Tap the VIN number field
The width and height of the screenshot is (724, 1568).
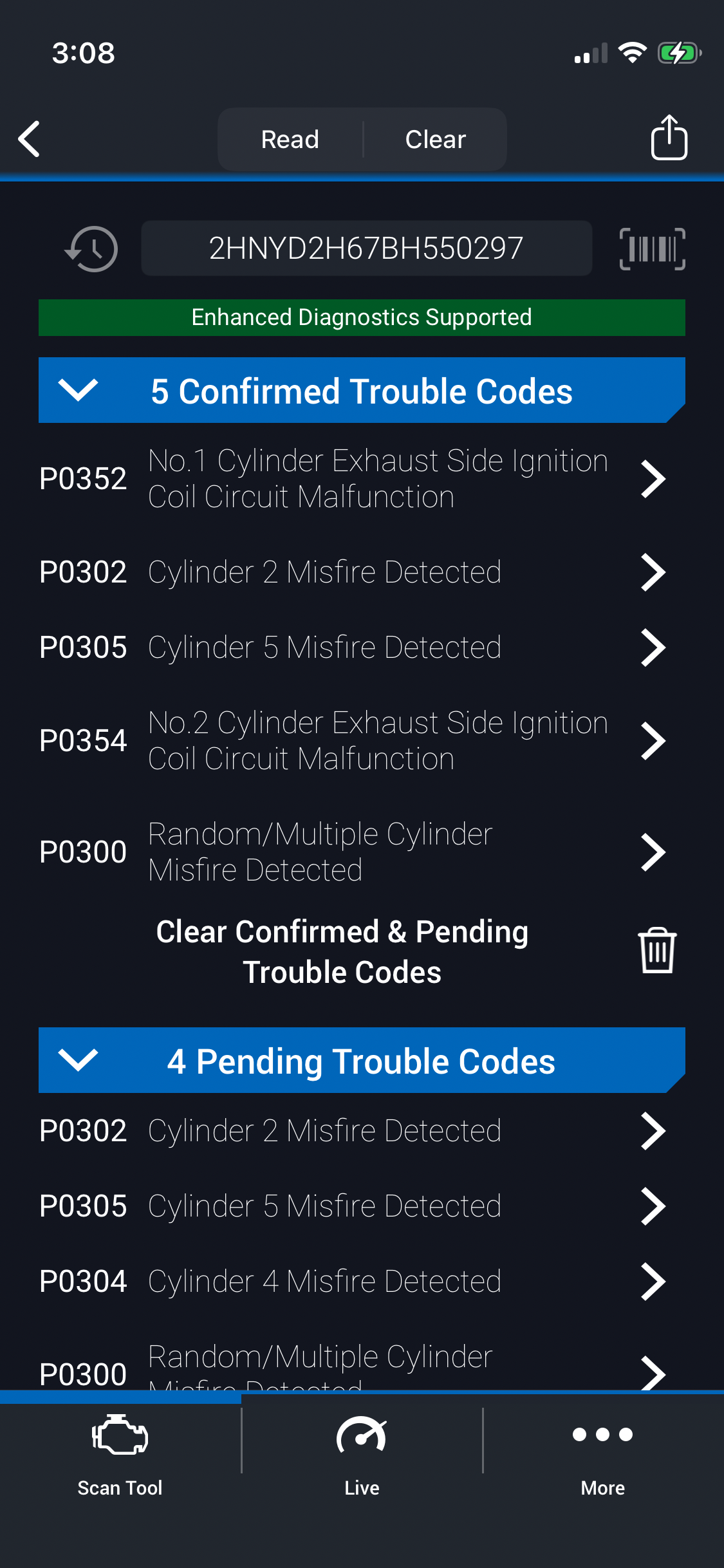(x=366, y=248)
